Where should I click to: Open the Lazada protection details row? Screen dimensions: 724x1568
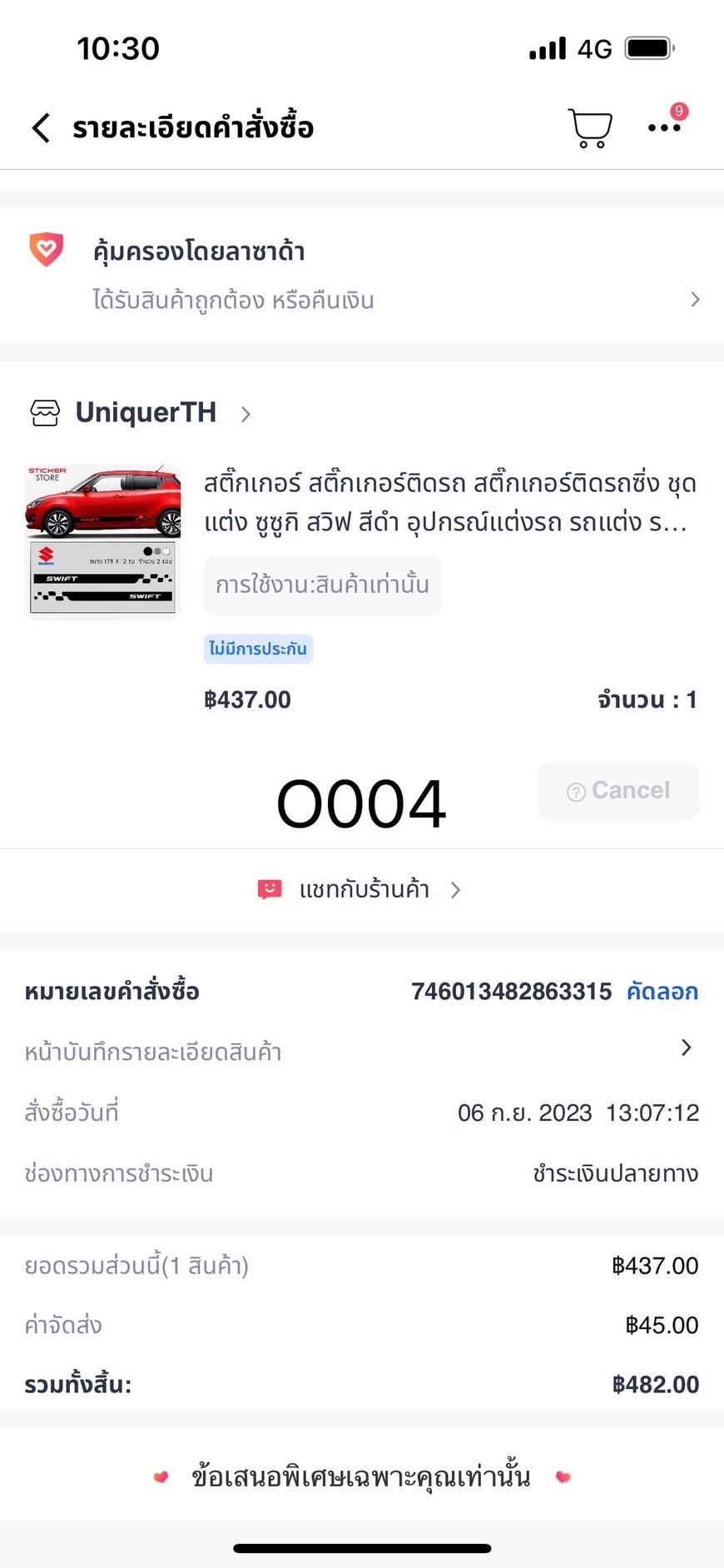[x=361, y=276]
